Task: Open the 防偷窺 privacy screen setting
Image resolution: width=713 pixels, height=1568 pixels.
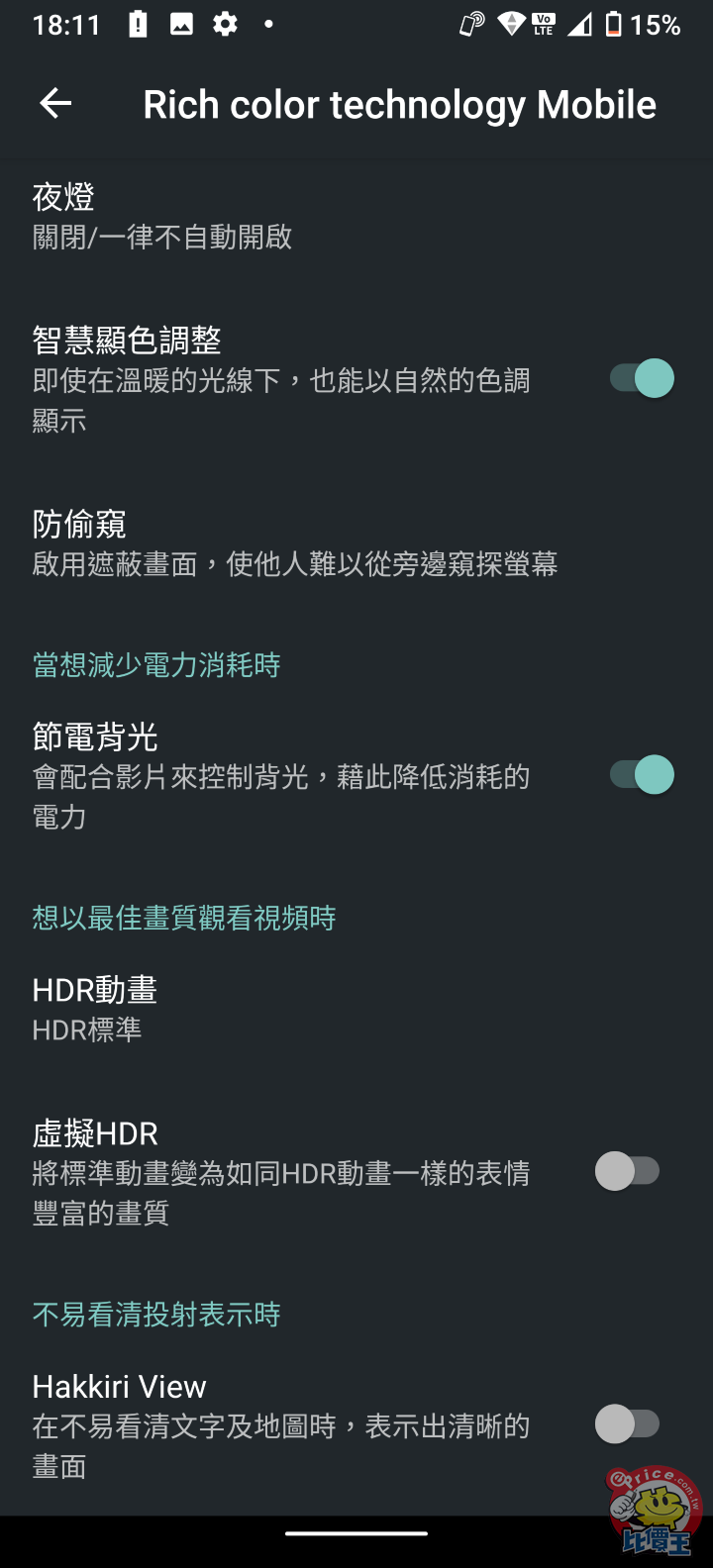Action: 295,542
